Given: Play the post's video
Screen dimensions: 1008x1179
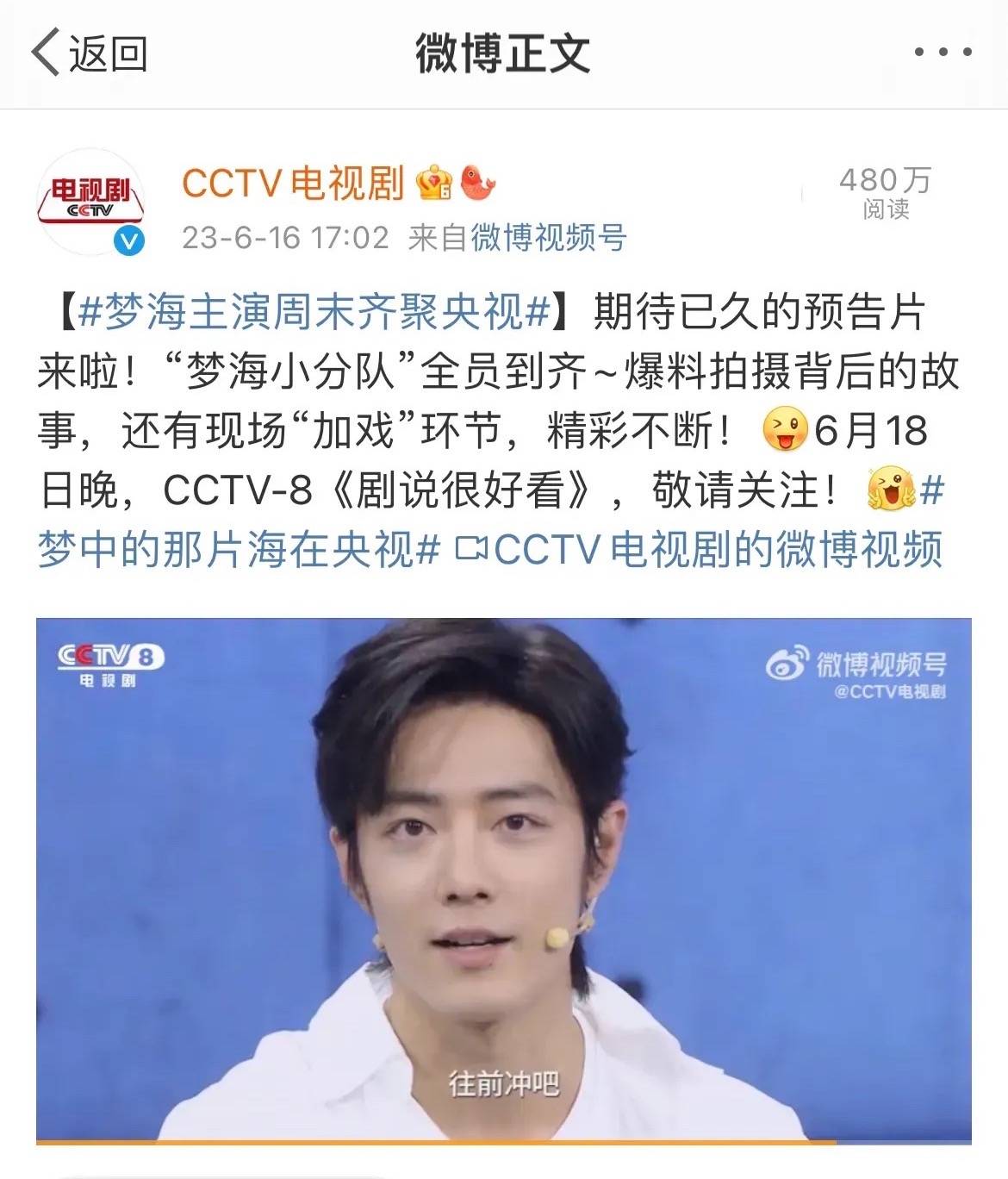Looking at the screenshot, I should (503, 879).
